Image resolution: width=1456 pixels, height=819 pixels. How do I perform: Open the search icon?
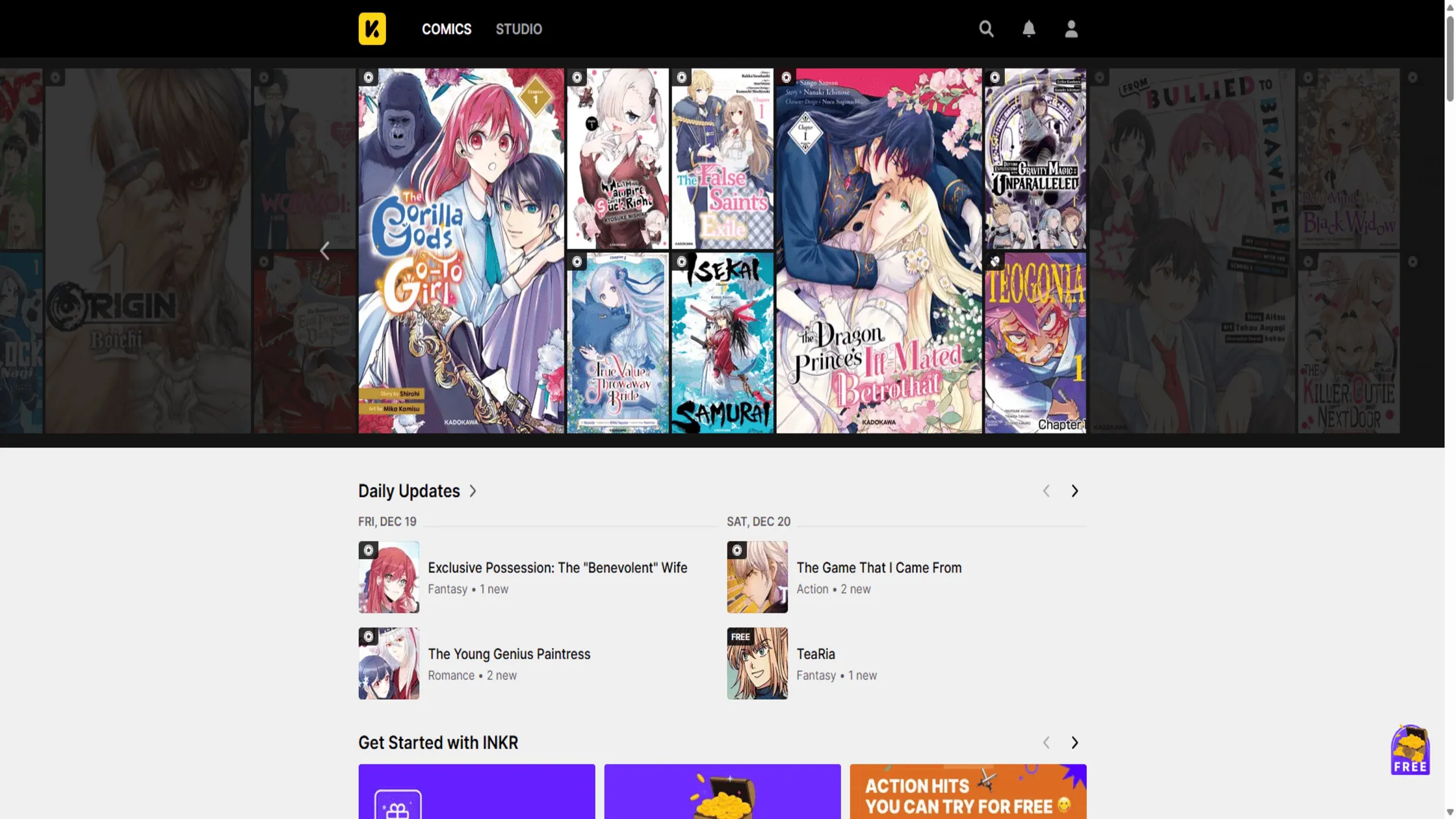986,29
